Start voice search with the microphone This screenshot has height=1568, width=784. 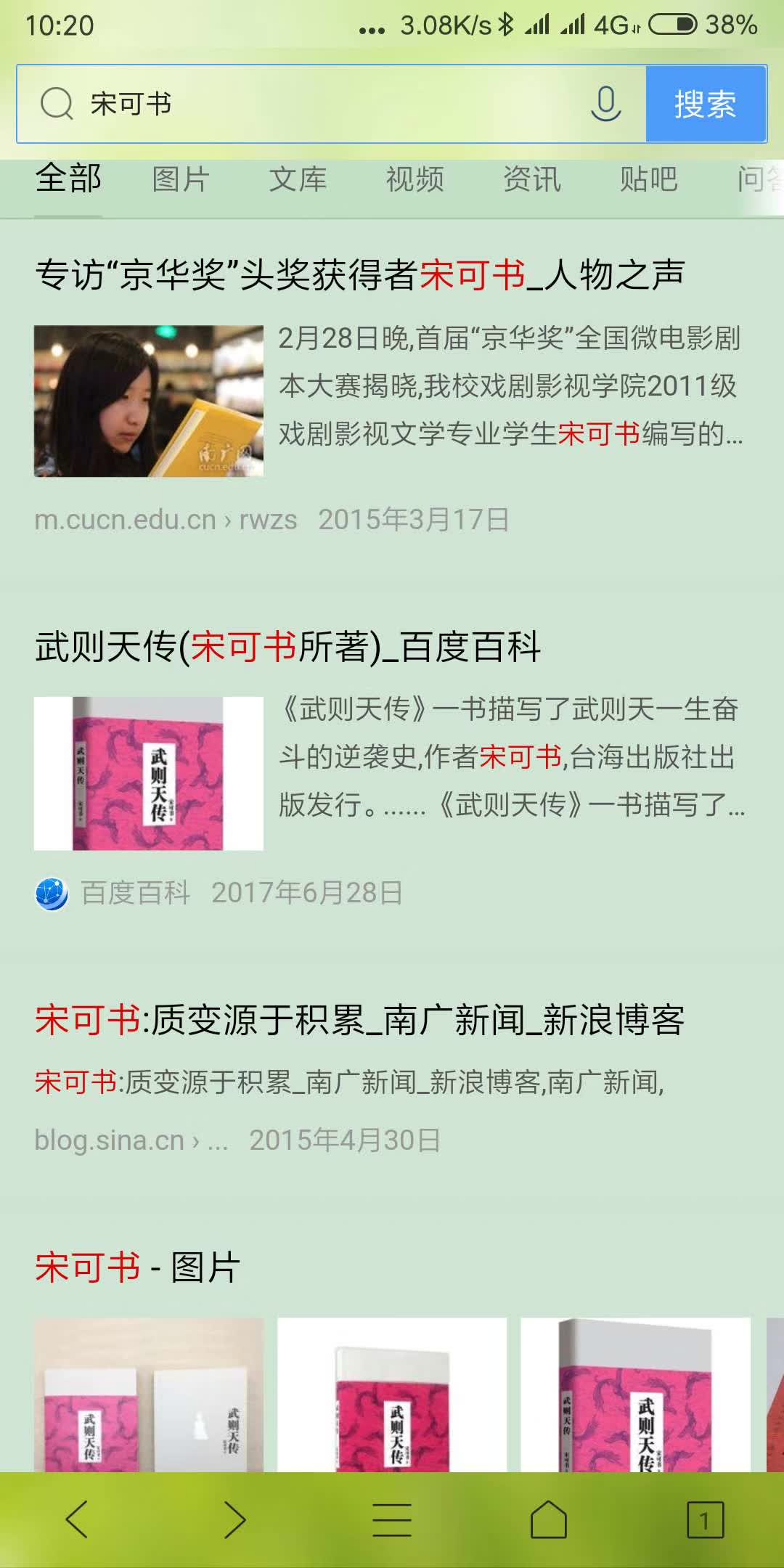605,104
